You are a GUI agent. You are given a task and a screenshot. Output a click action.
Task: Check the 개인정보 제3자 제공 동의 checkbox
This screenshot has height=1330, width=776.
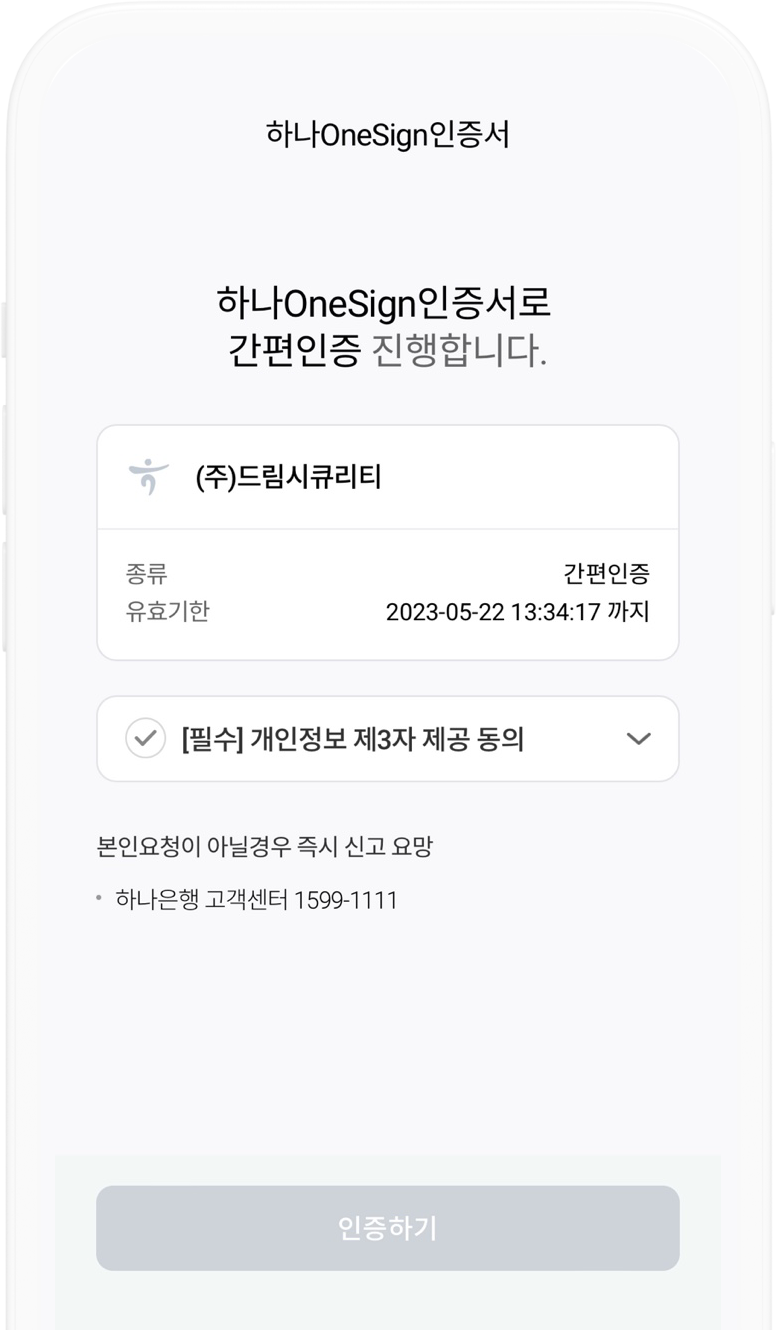[x=146, y=739]
